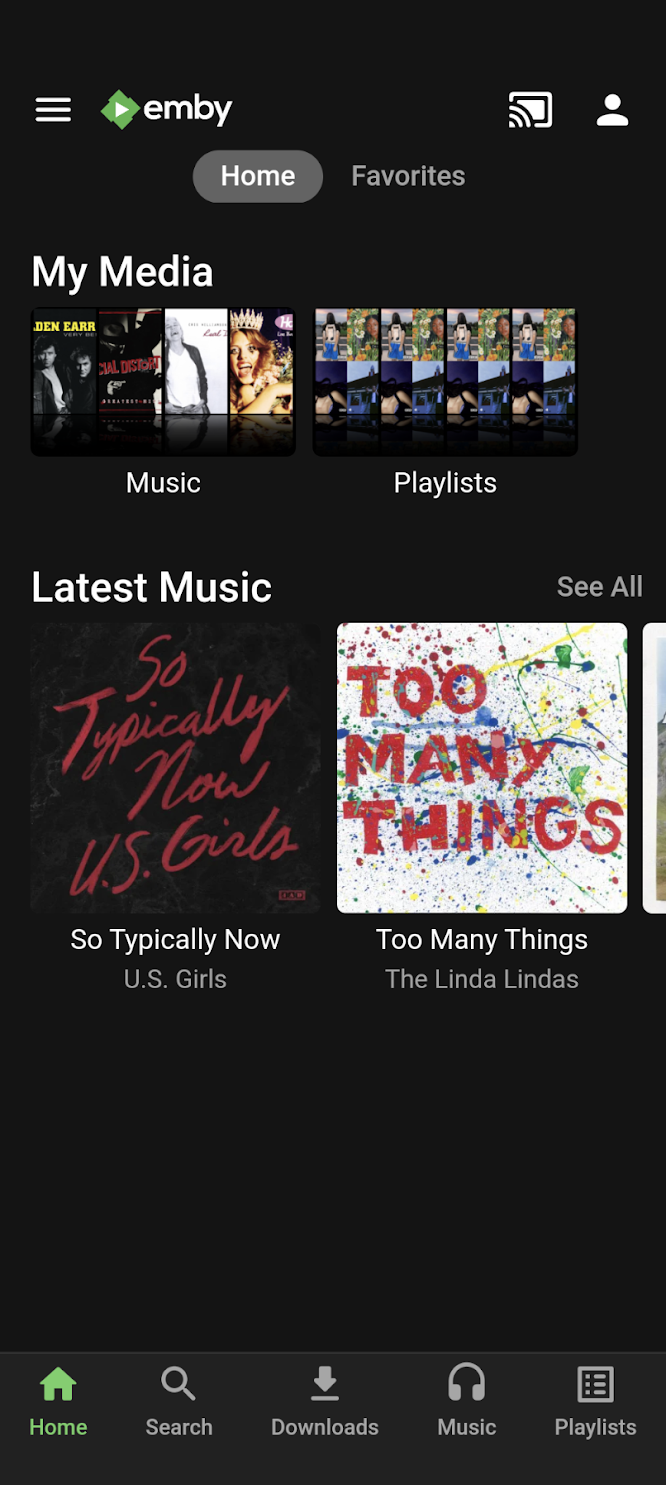666x1485 pixels.
Task: Open the Music library card
Action: coord(163,382)
